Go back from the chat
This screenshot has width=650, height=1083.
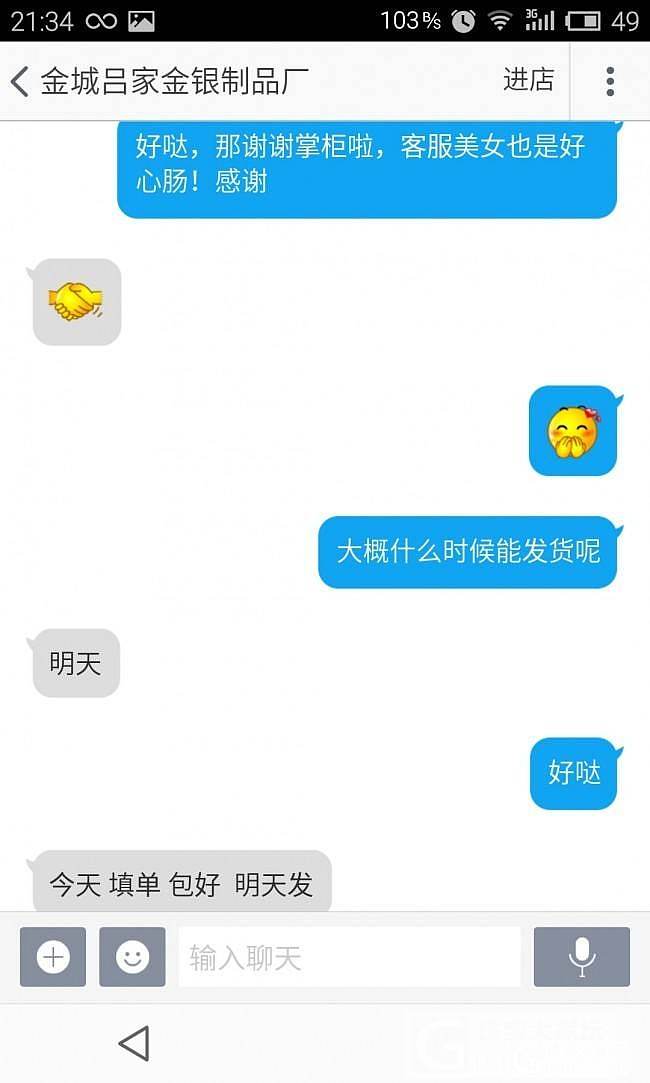pos(19,82)
